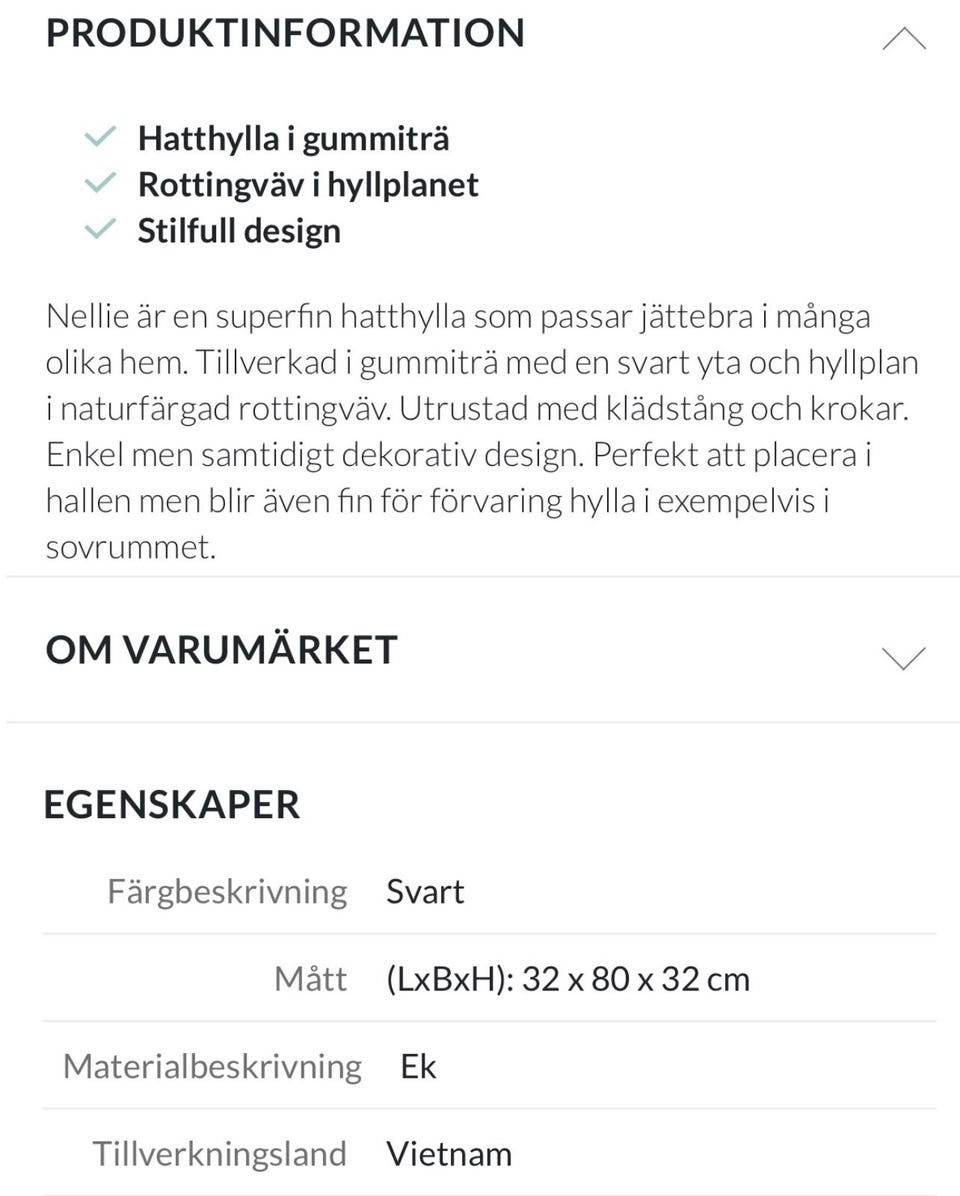Image resolution: width=960 pixels, height=1196 pixels.
Task: Click the Materialbeskrivning value Ek
Action: coord(416,1066)
